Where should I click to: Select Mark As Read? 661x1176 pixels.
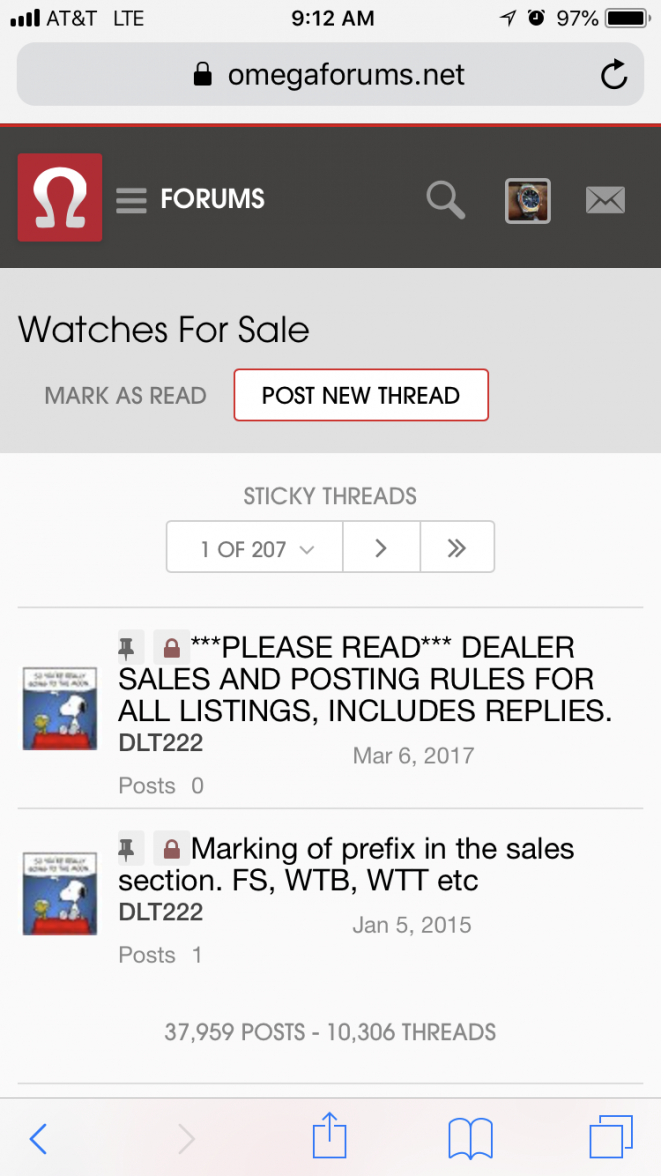pos(125,395)
